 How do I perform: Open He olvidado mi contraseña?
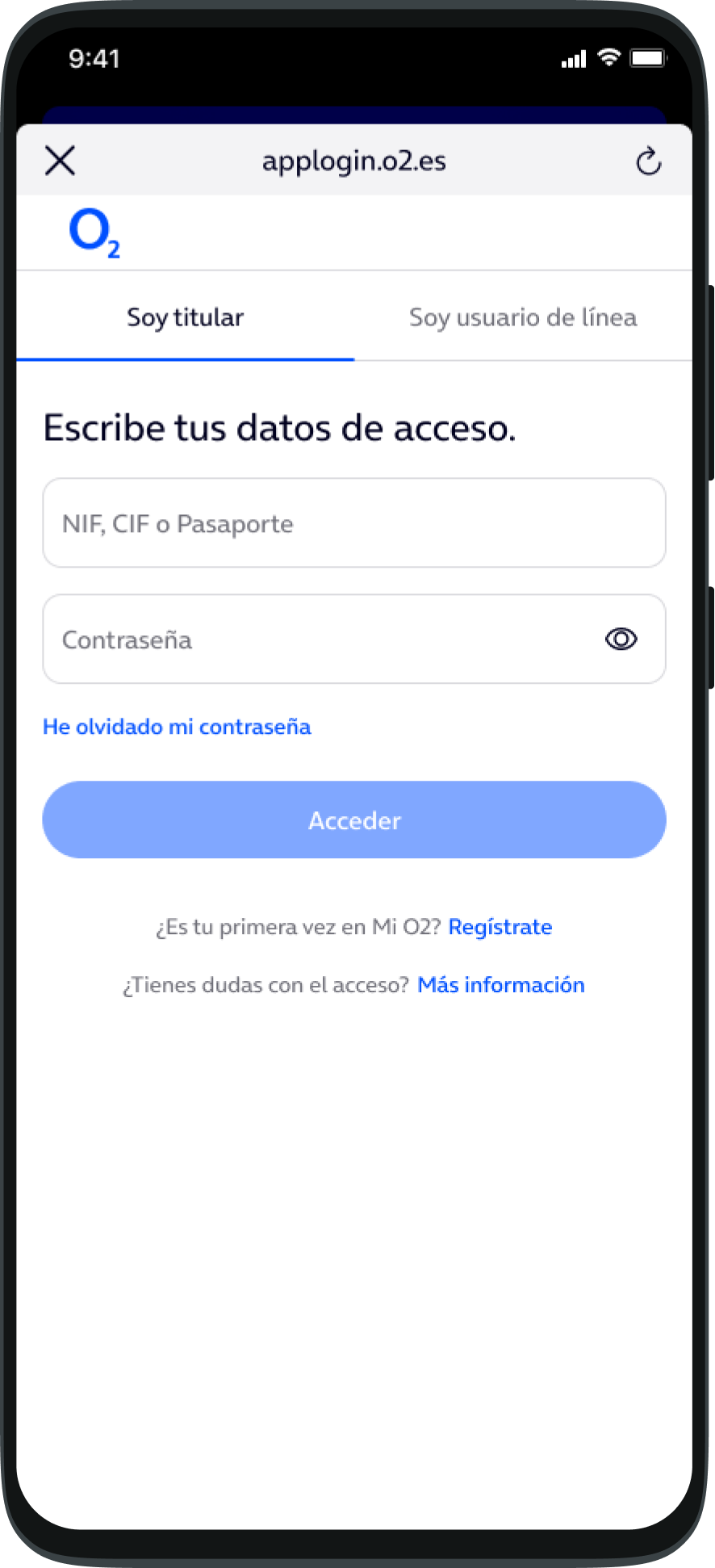(x=177, y=727)
